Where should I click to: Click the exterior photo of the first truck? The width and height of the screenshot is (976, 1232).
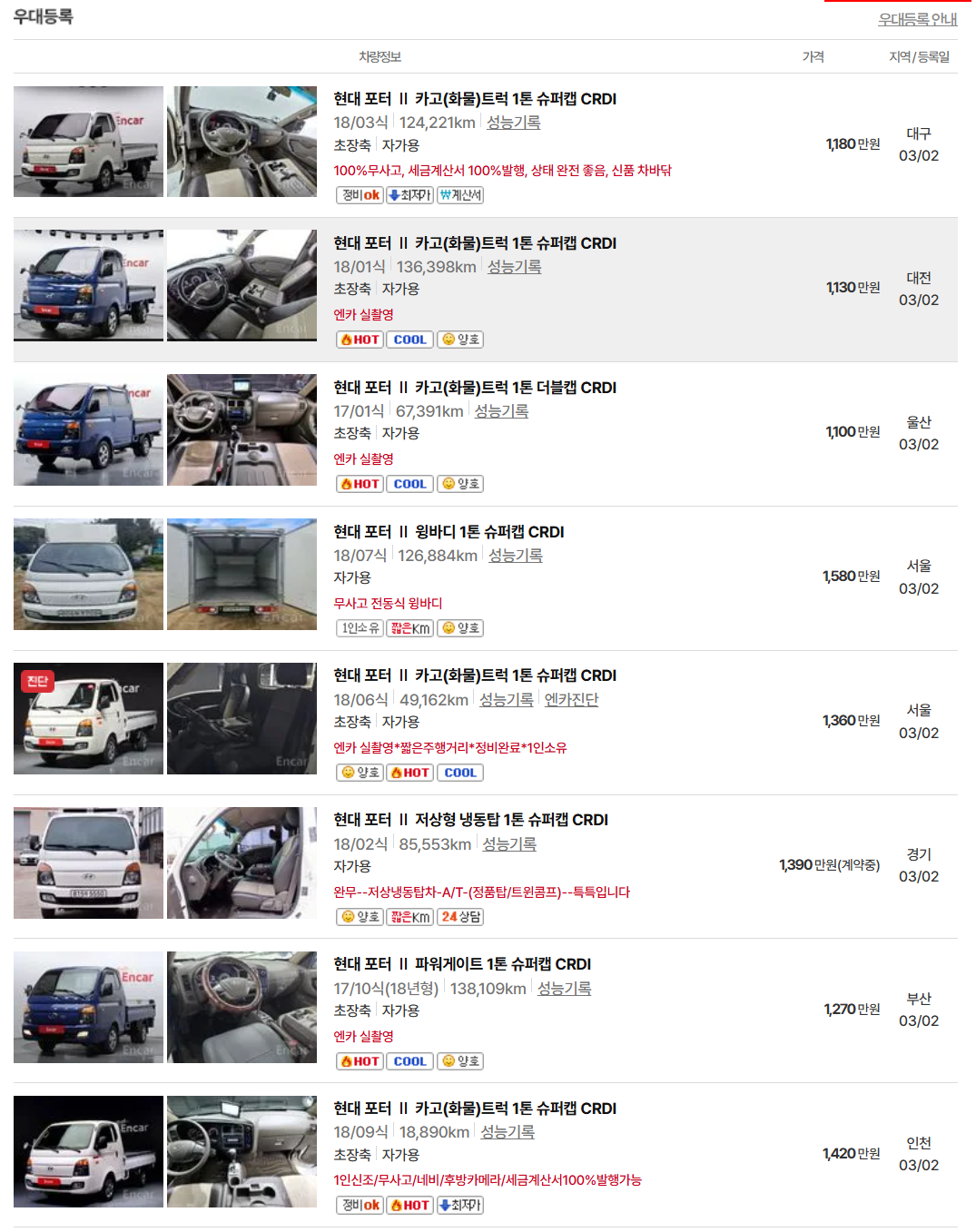click(x=87, y=142)
